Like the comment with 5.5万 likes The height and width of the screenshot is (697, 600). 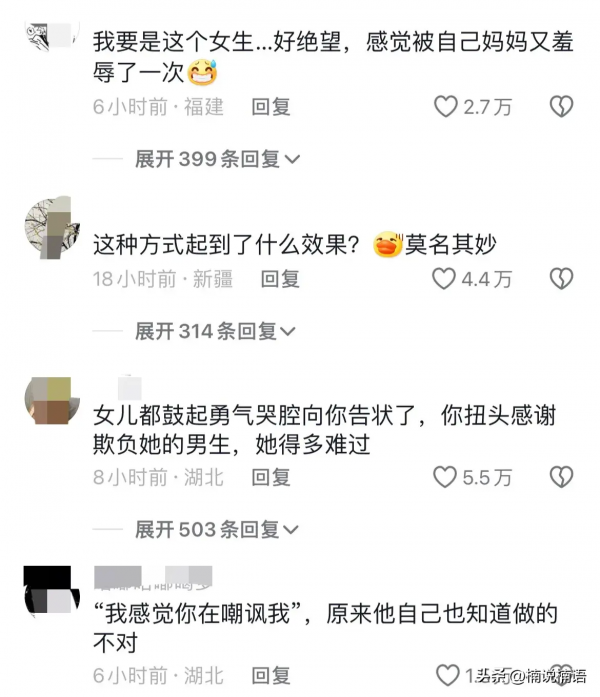point(445,477)
